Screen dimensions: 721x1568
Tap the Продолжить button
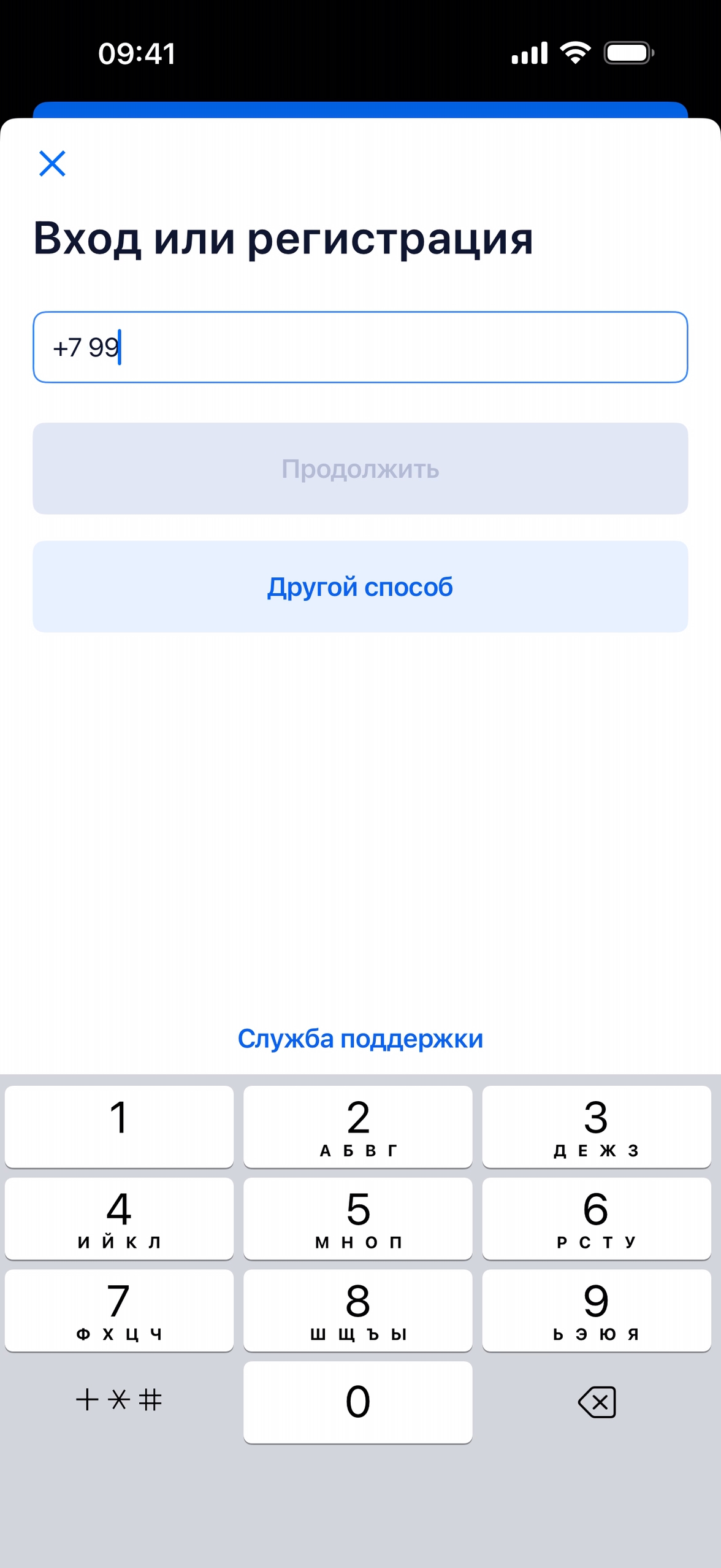point(360,468)
